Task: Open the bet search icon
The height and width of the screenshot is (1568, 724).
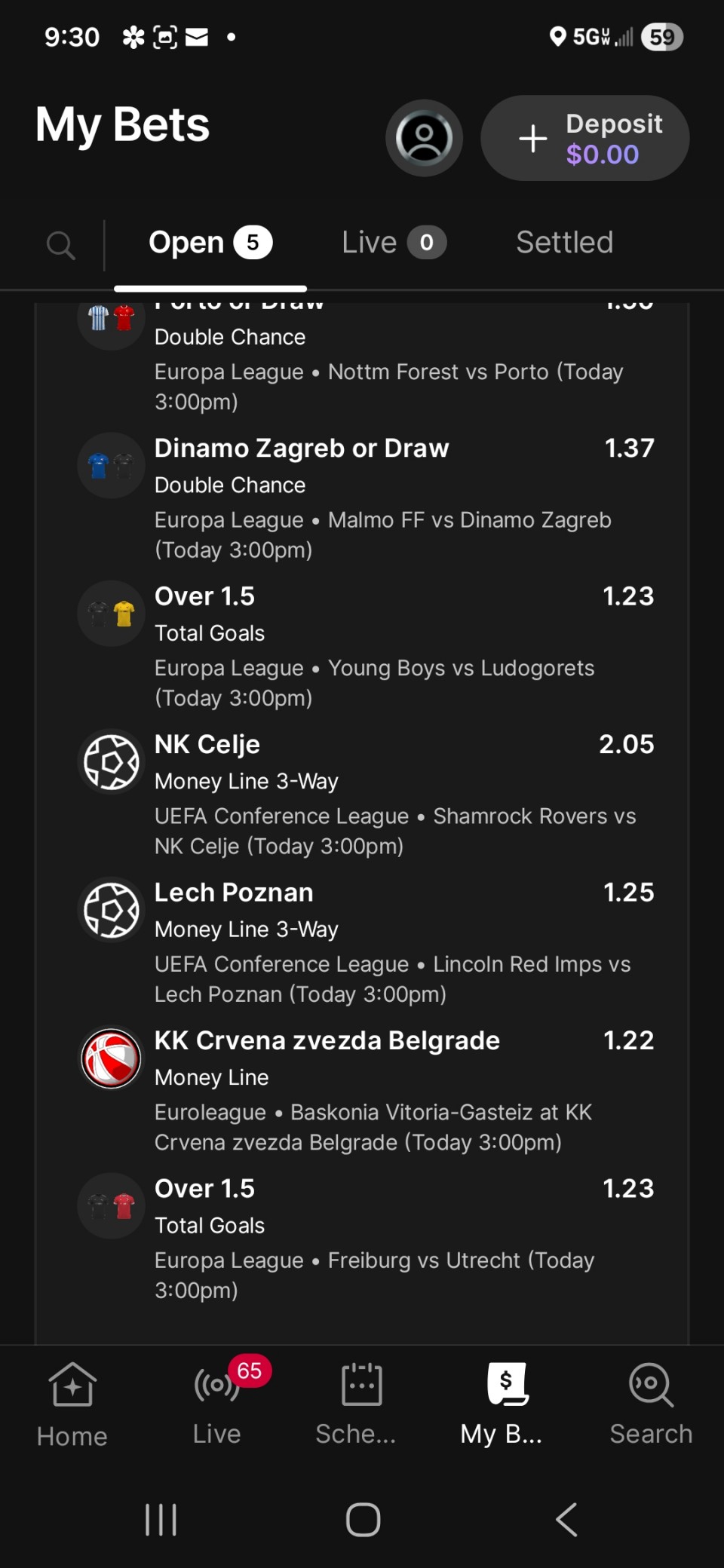Action: click(x=60, y=244)
